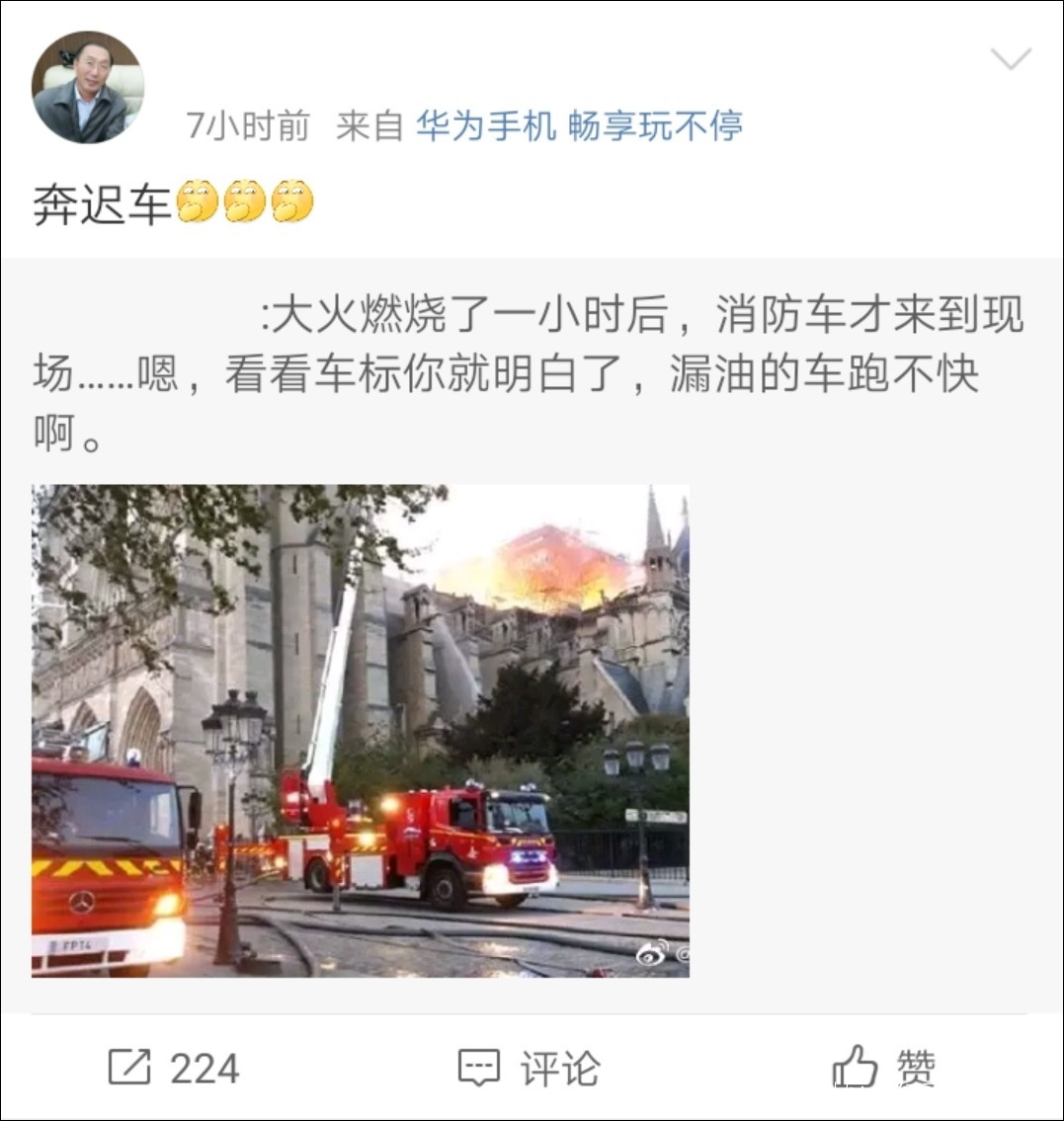The height and width of the screenshot is (1121, 1064).
Task: Open the 华为手机 畅享玩不停 source link
Action: click(579, 126)
